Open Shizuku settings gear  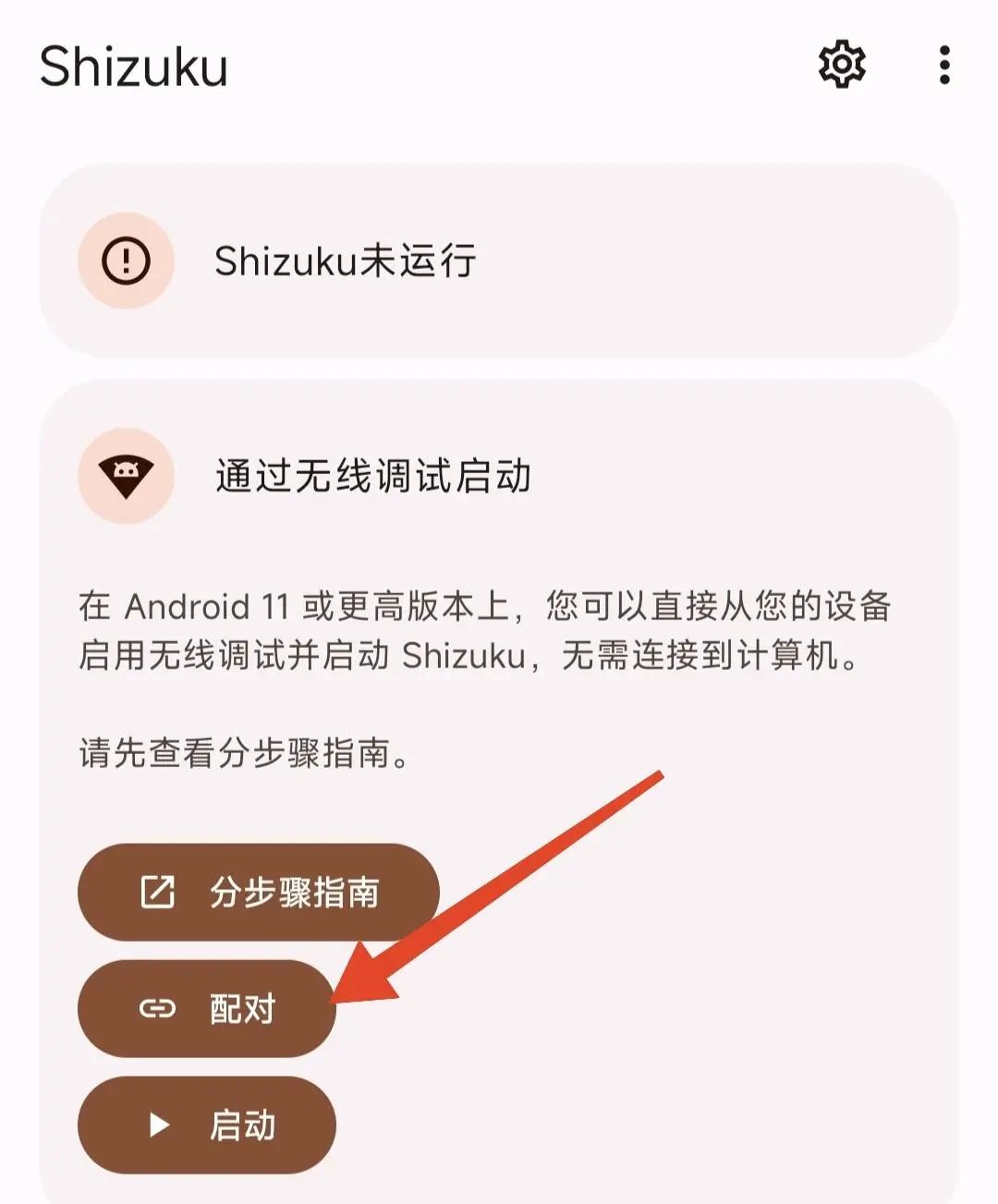842,65
